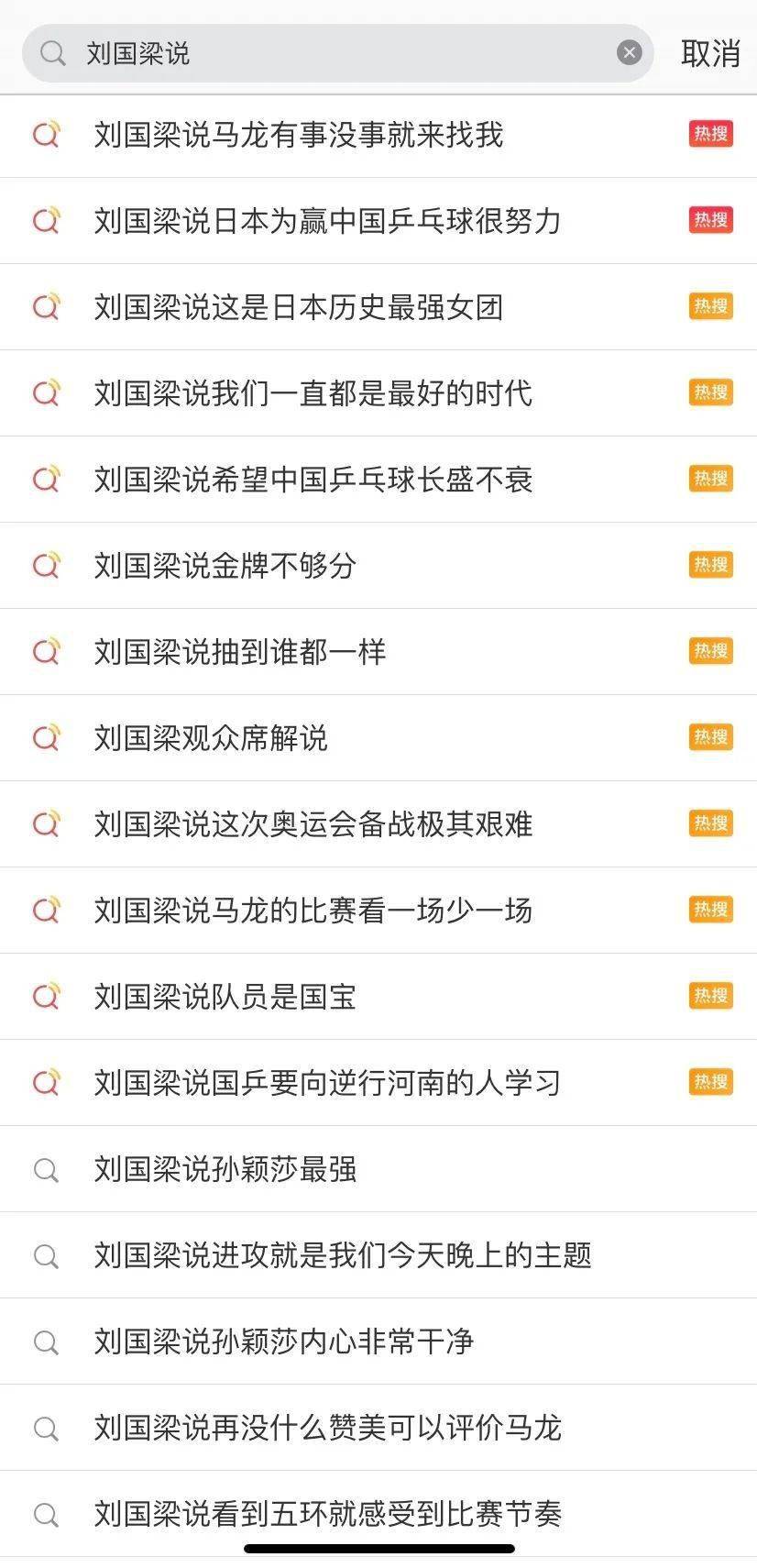The image size is (757, 1568).
Task: Tap 刘国梁说再没什么赞美可以评价马龙
Action: pyautogui.click(x=327, y=1428)
